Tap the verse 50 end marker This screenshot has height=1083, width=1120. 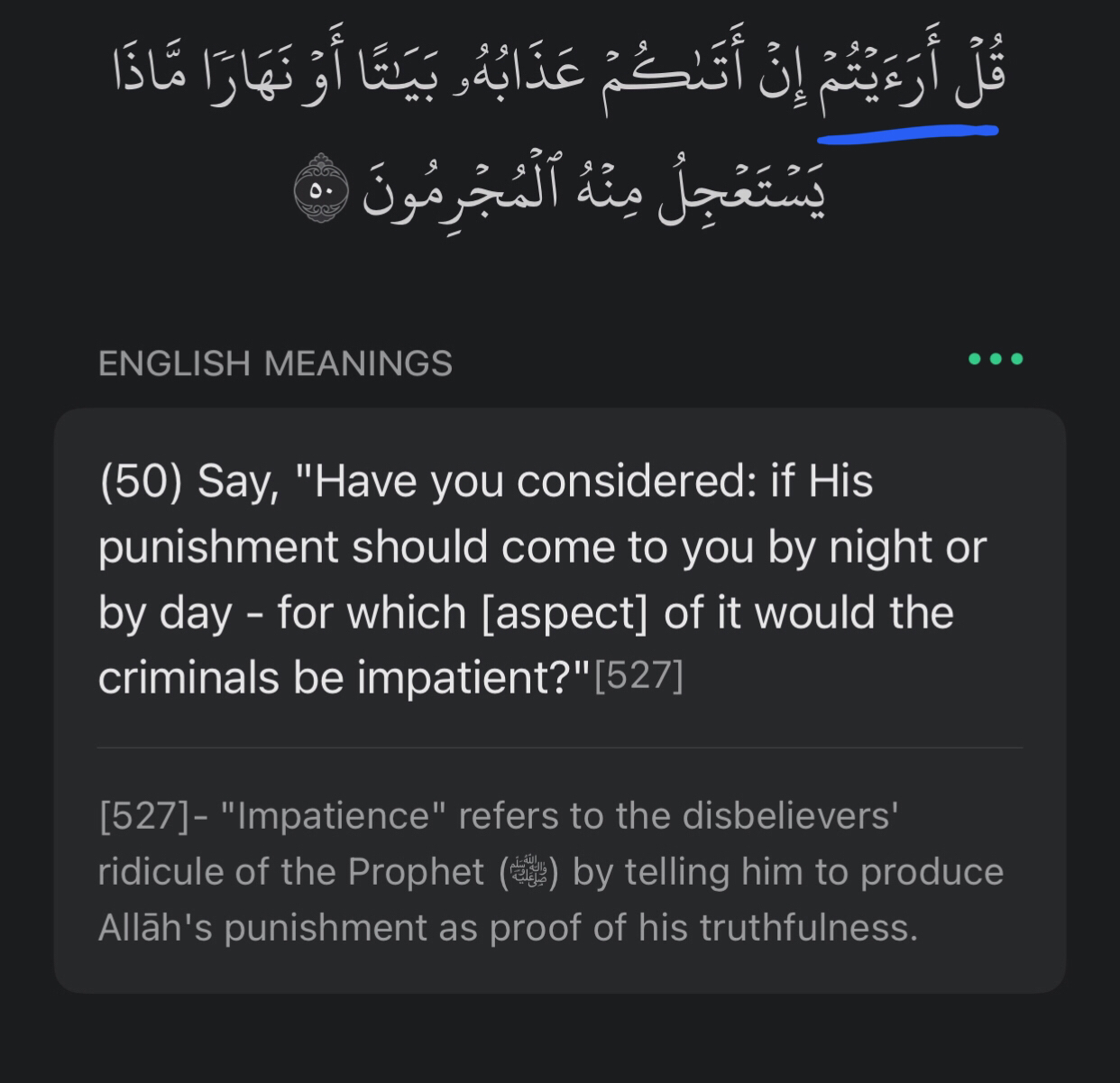point(321,188)
